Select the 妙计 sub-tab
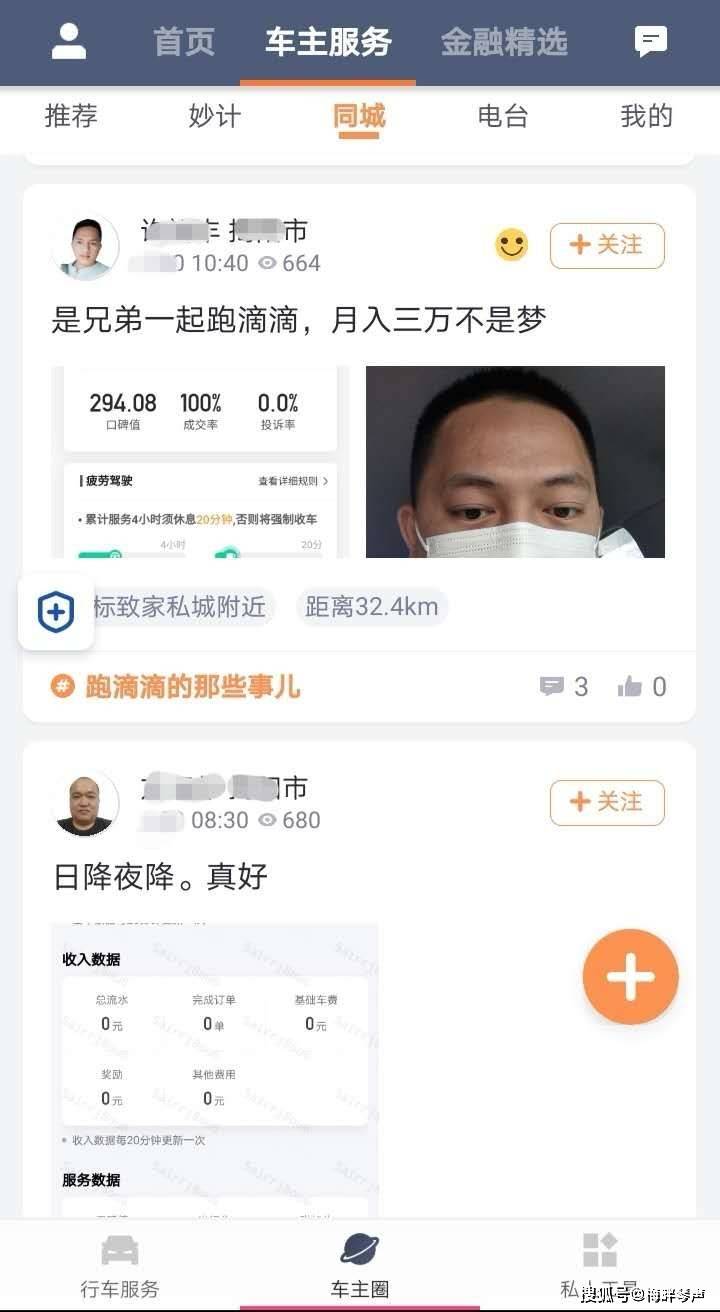 point(215,116)
